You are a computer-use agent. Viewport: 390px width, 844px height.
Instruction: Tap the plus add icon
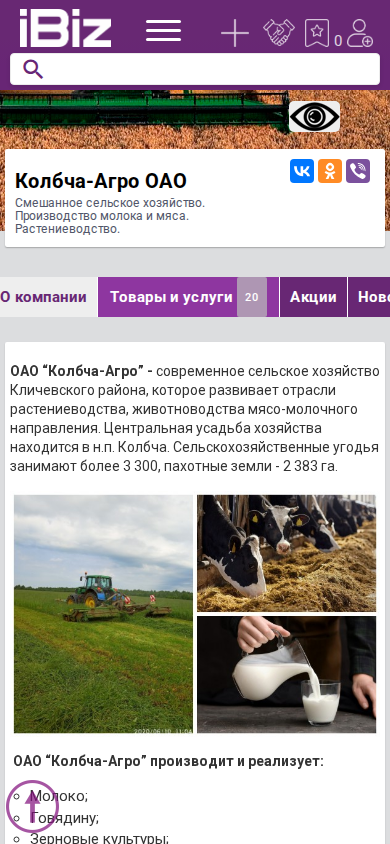pyautogui.click(x=235, y=33)
